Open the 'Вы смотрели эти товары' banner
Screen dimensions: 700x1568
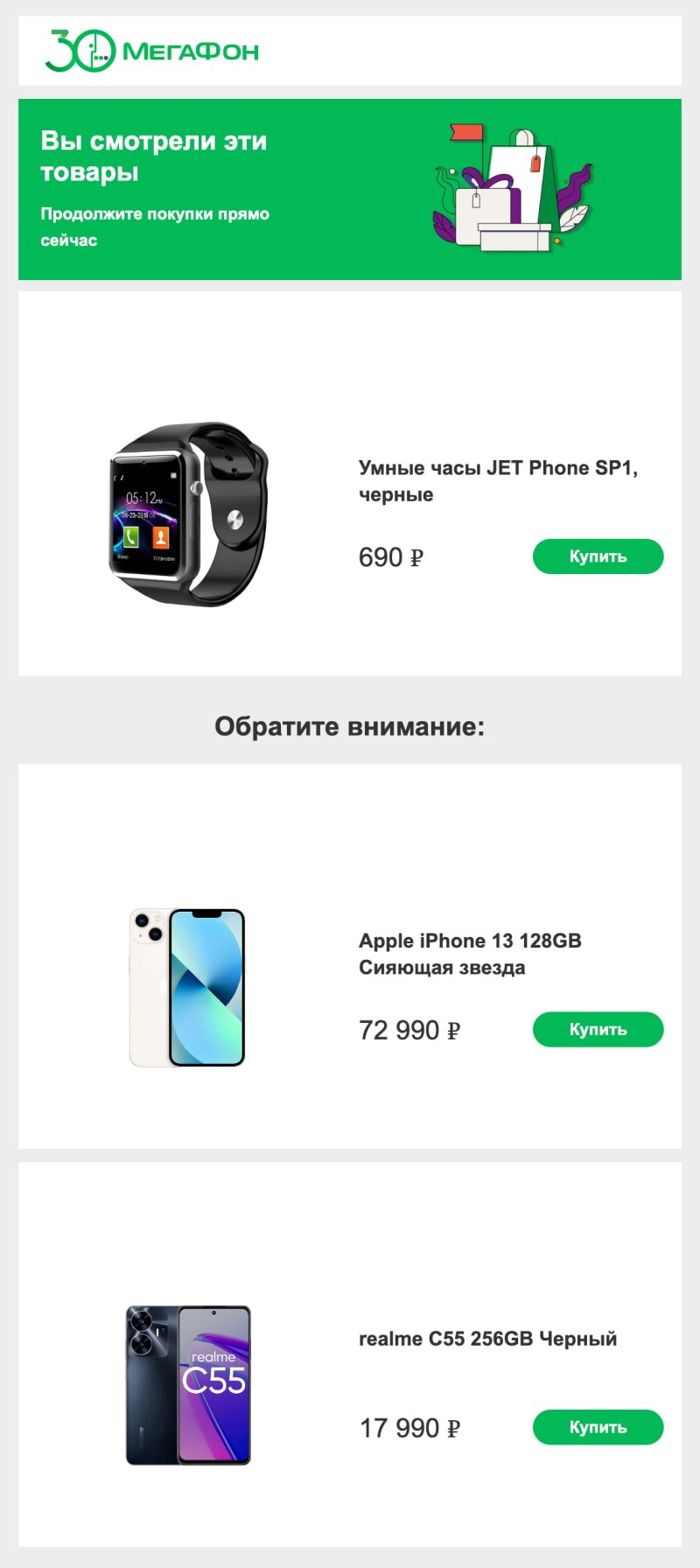[349, 189]
